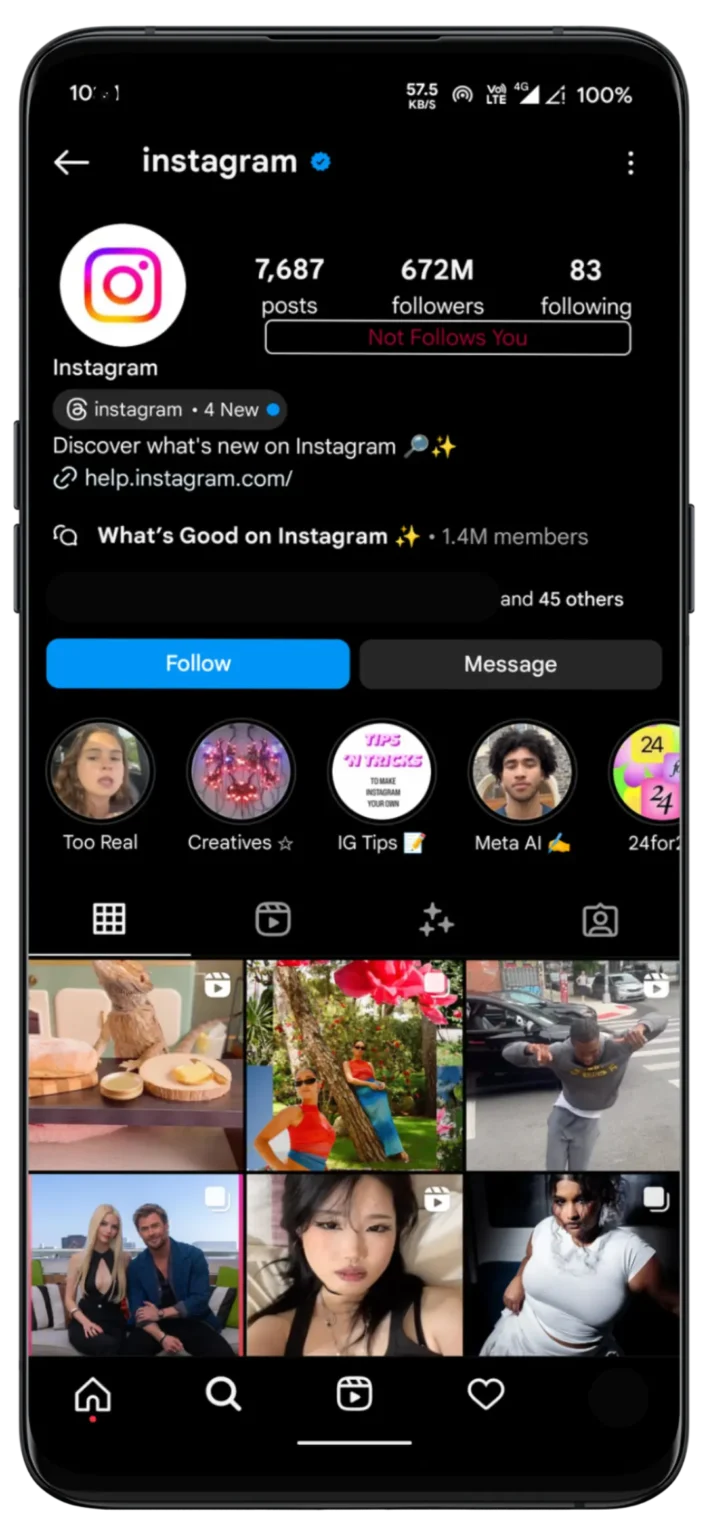The image size is (709, 1536).
Task: Go to the Home feed
Action: click(x=93, y=1394)
